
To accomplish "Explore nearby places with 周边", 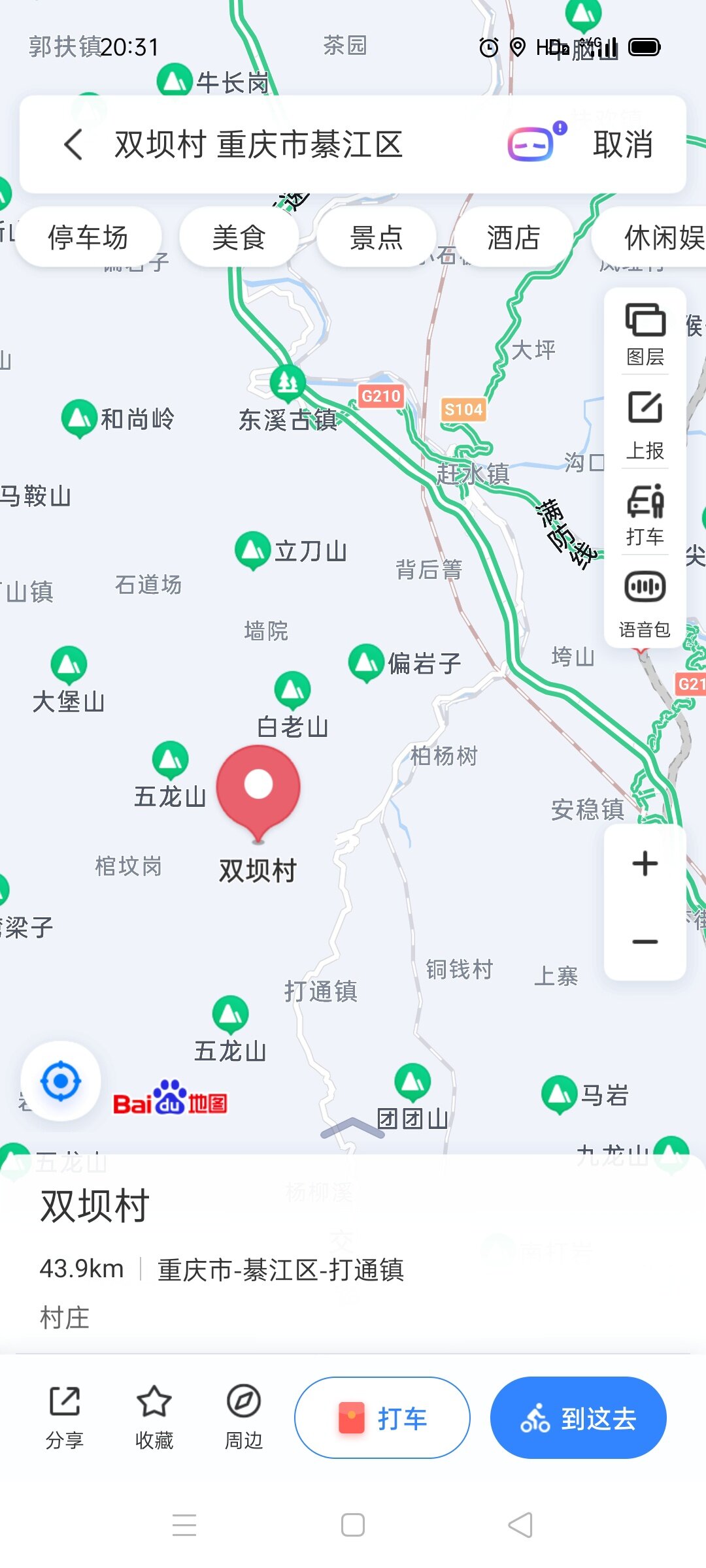I will click(x=244, y=1417).
